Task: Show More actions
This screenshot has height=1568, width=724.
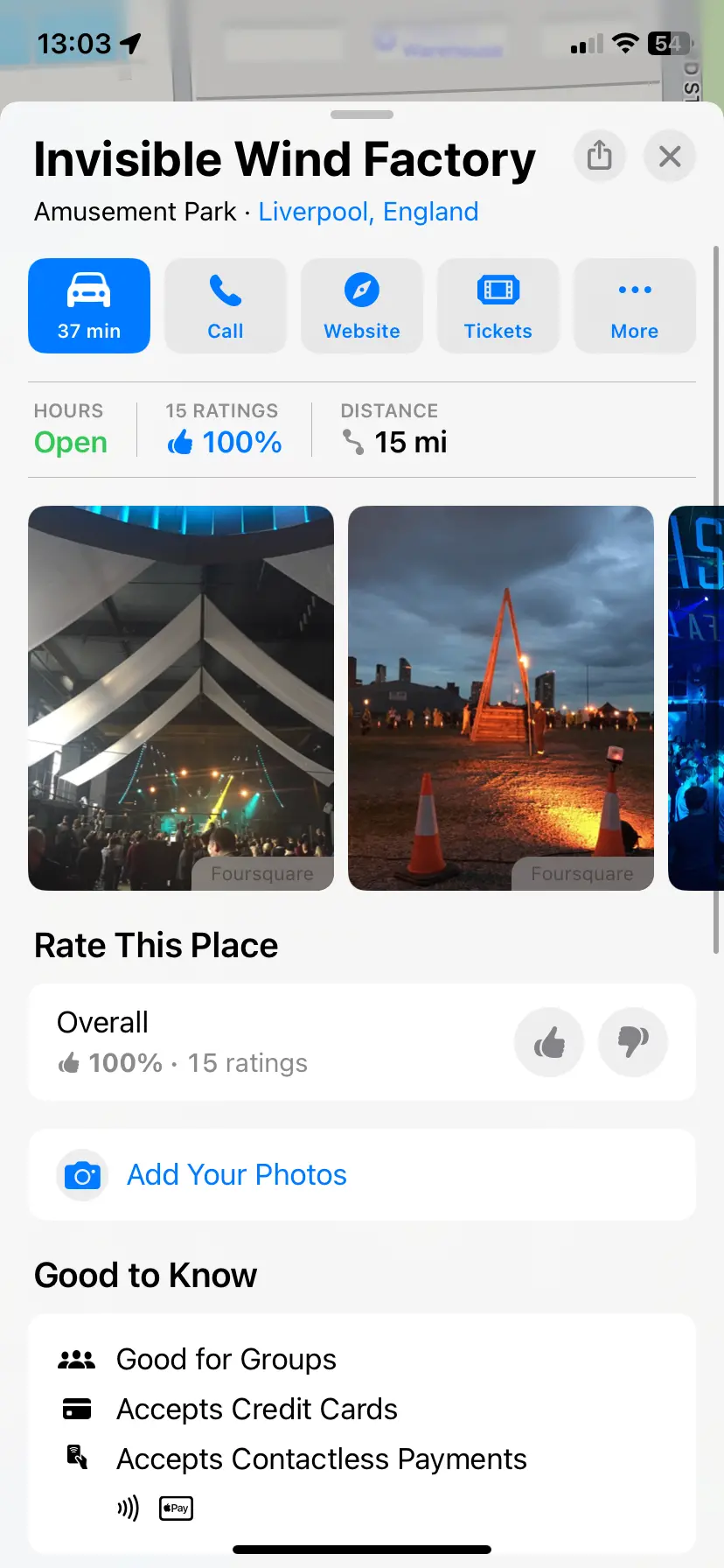Action: coord(635,306)
